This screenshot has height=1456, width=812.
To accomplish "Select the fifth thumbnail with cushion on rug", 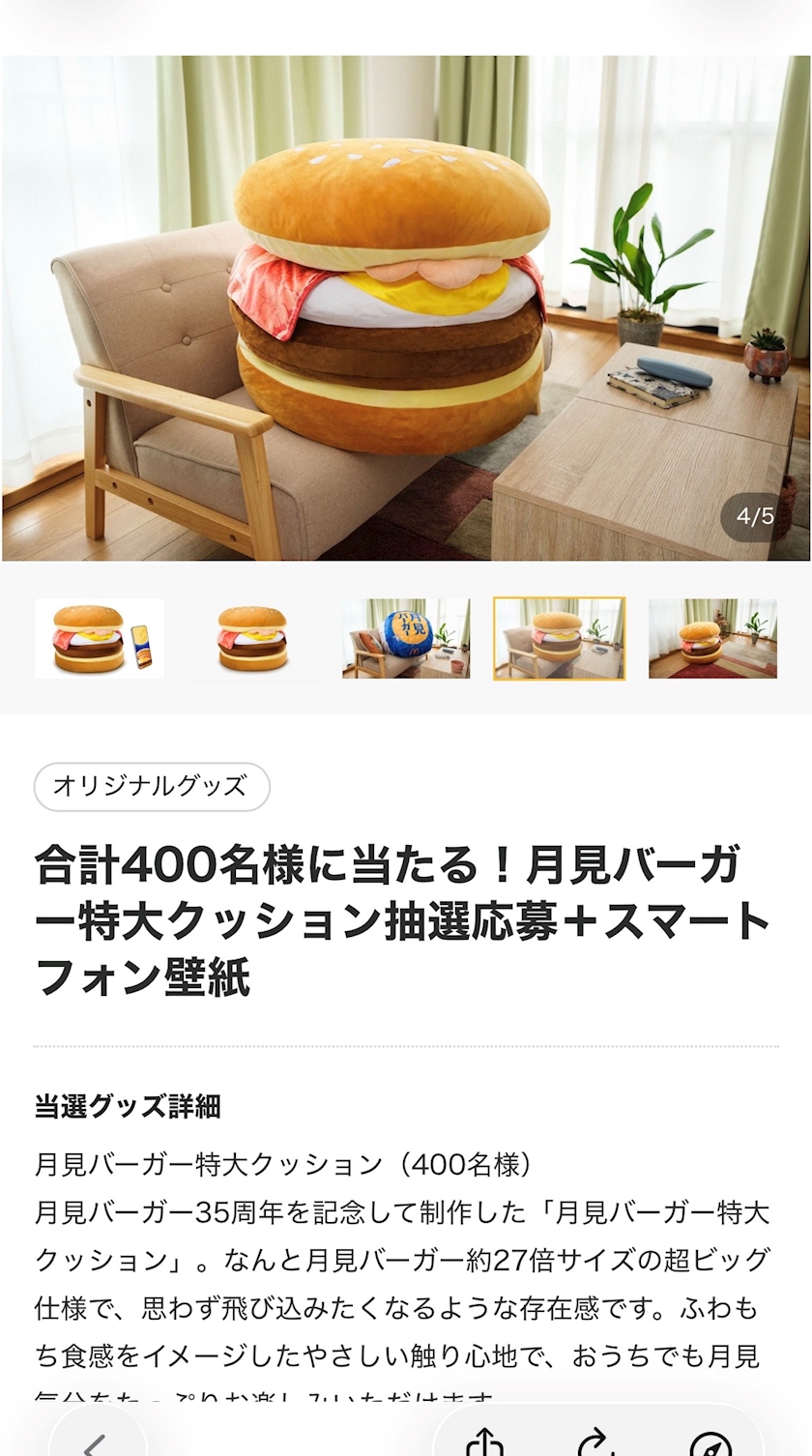I will point(712,638).
